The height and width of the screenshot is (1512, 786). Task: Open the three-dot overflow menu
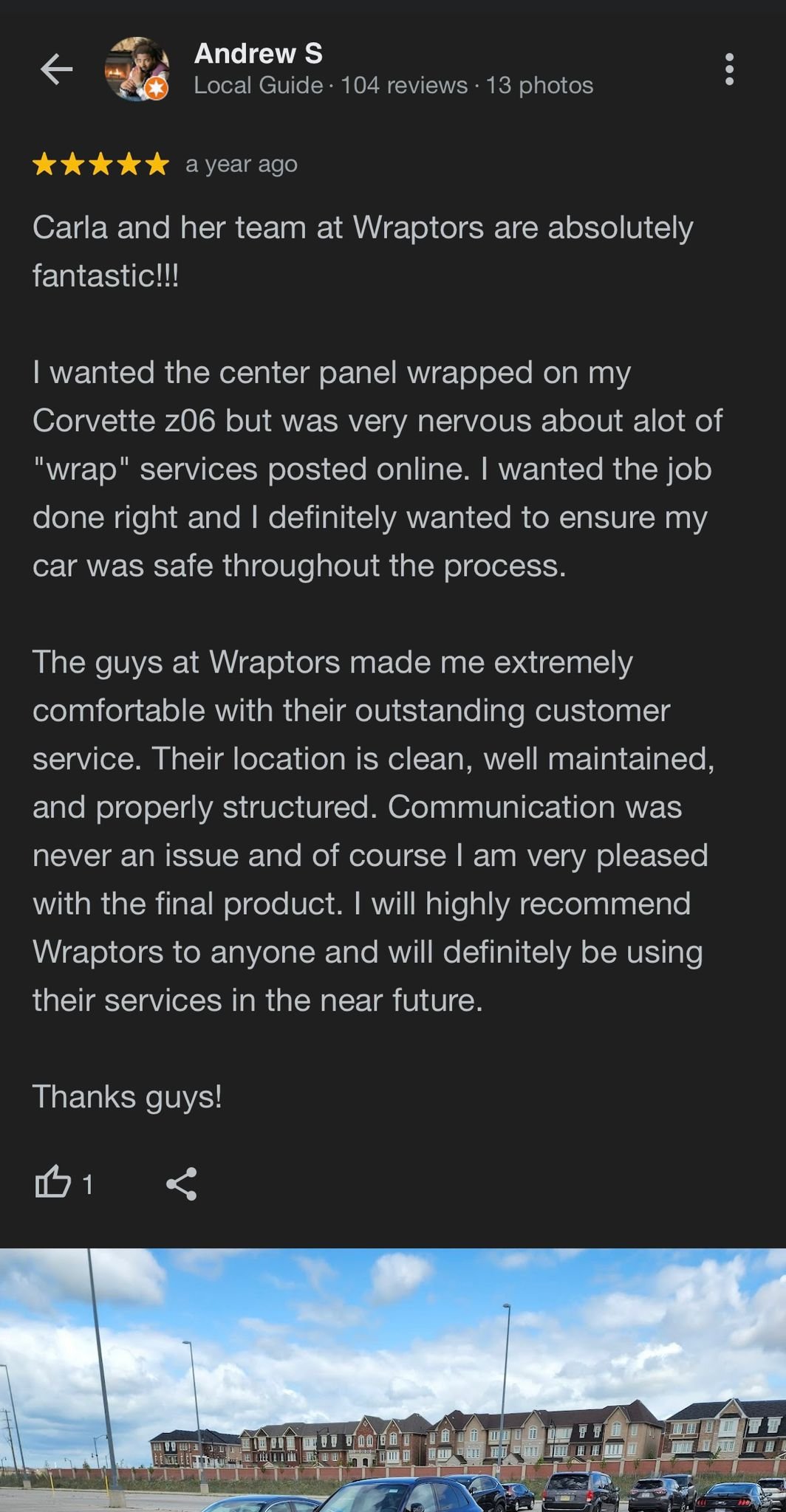pos(729,69)
